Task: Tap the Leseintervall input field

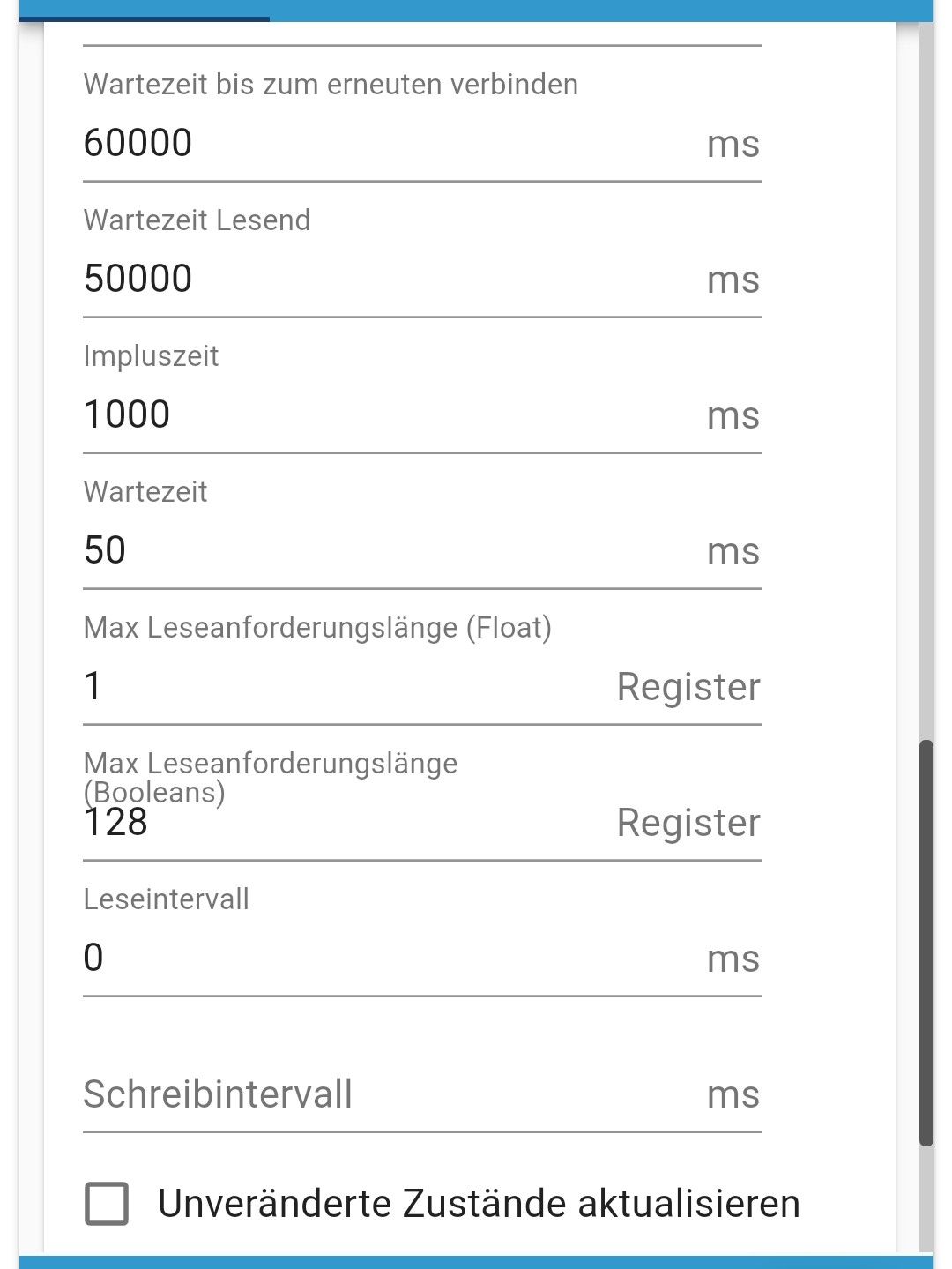Action: point(388,958)
